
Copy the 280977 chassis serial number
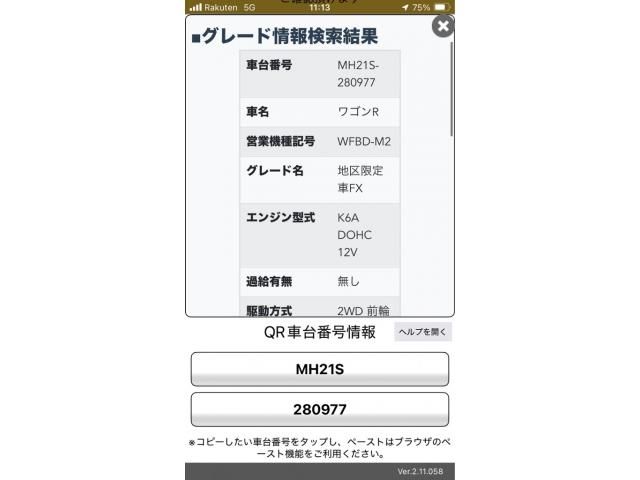[319, 409]
